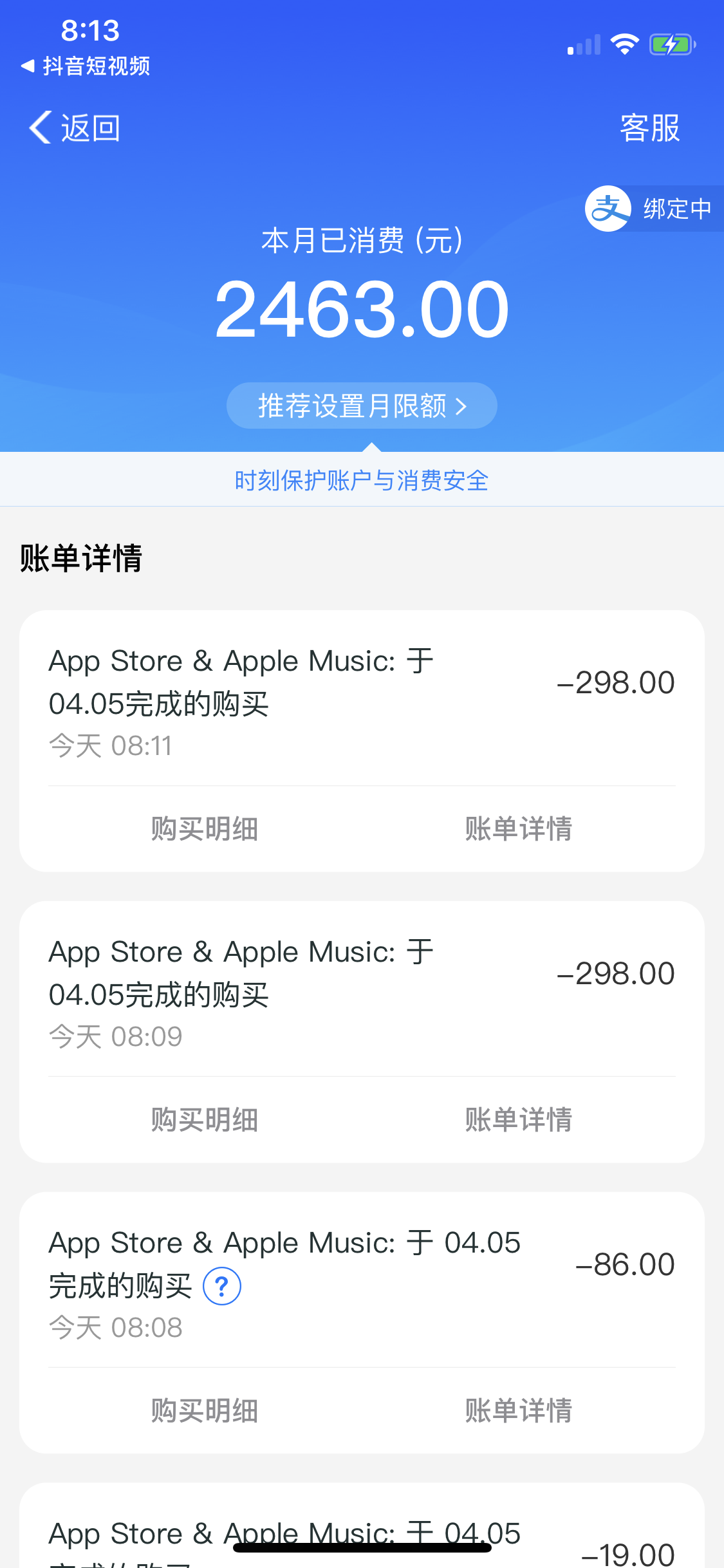The height and width of the screenshot is (1568, 724).
Task: Open 账单详情 for the 08:08 purchase
Action: click(x=519, y=1410)
